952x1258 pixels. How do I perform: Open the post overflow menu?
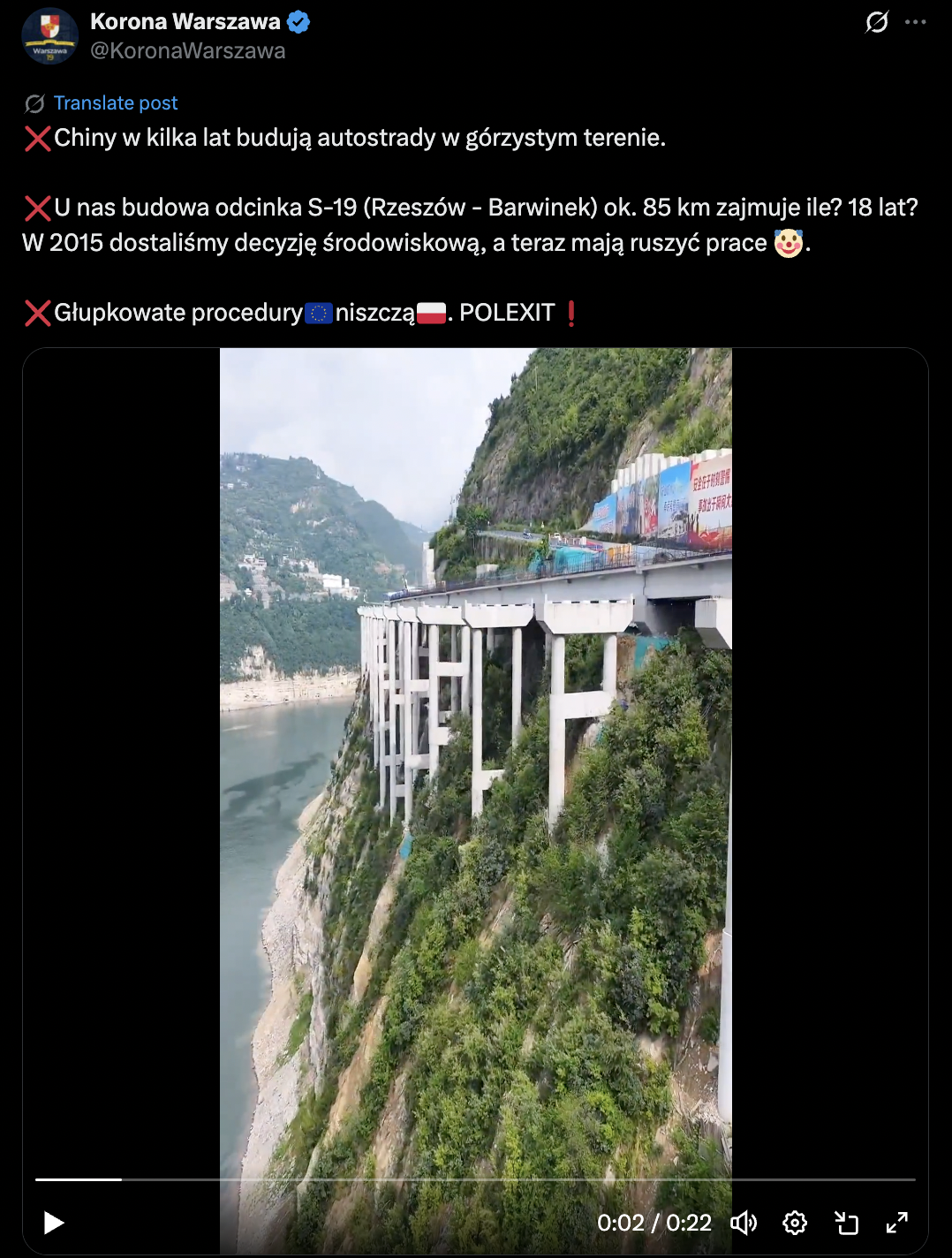point(916,22)
